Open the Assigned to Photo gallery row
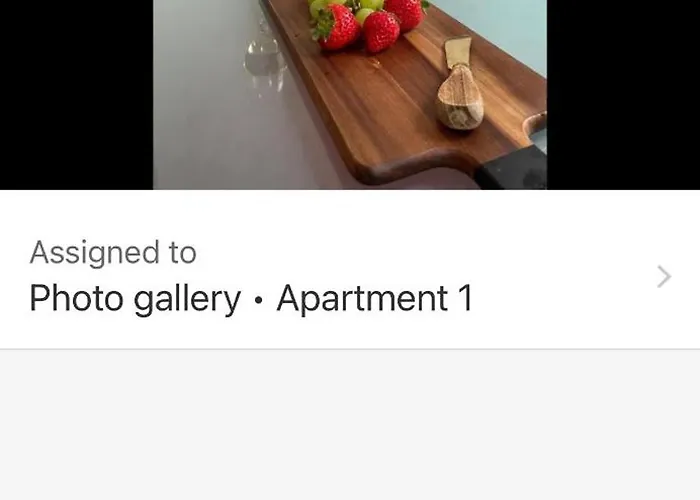 pos(350,277)
